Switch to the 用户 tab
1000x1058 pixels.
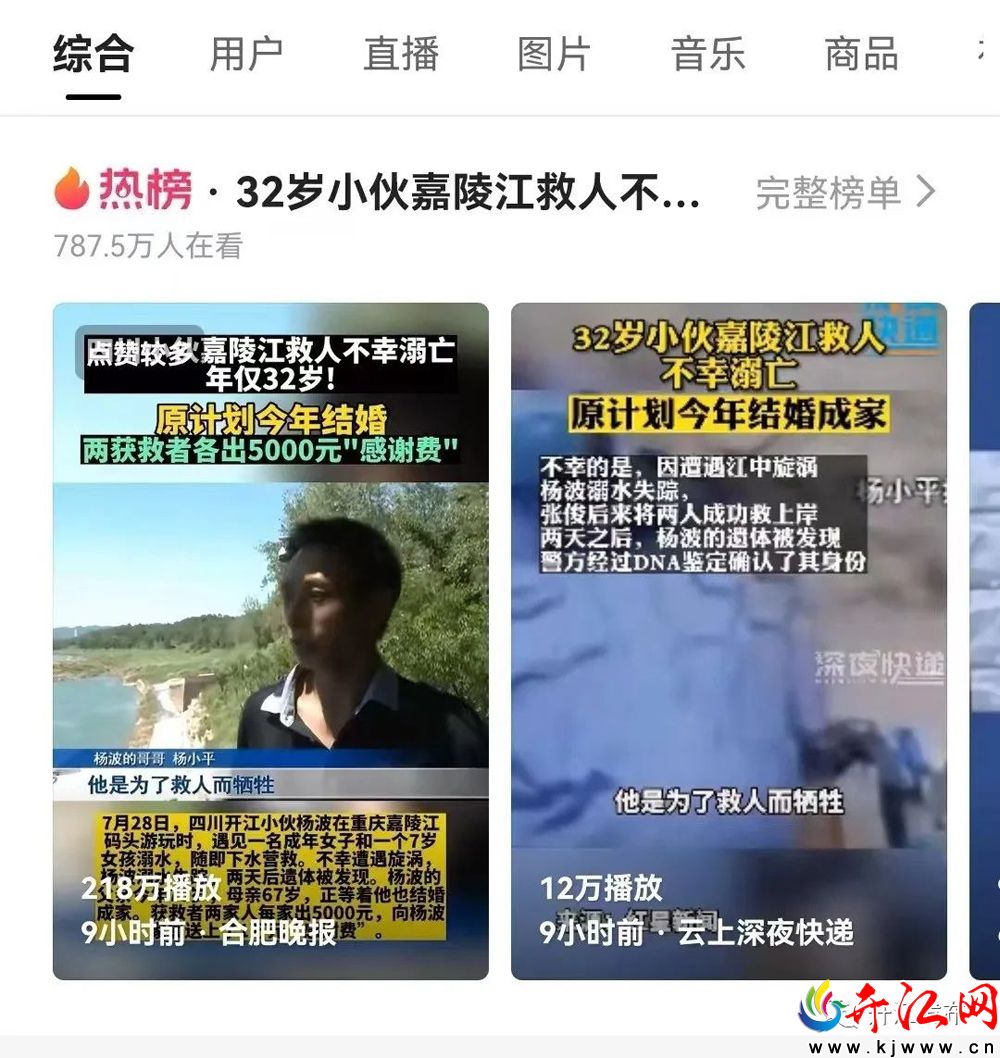pyautogui.click(x=246, y=54)
